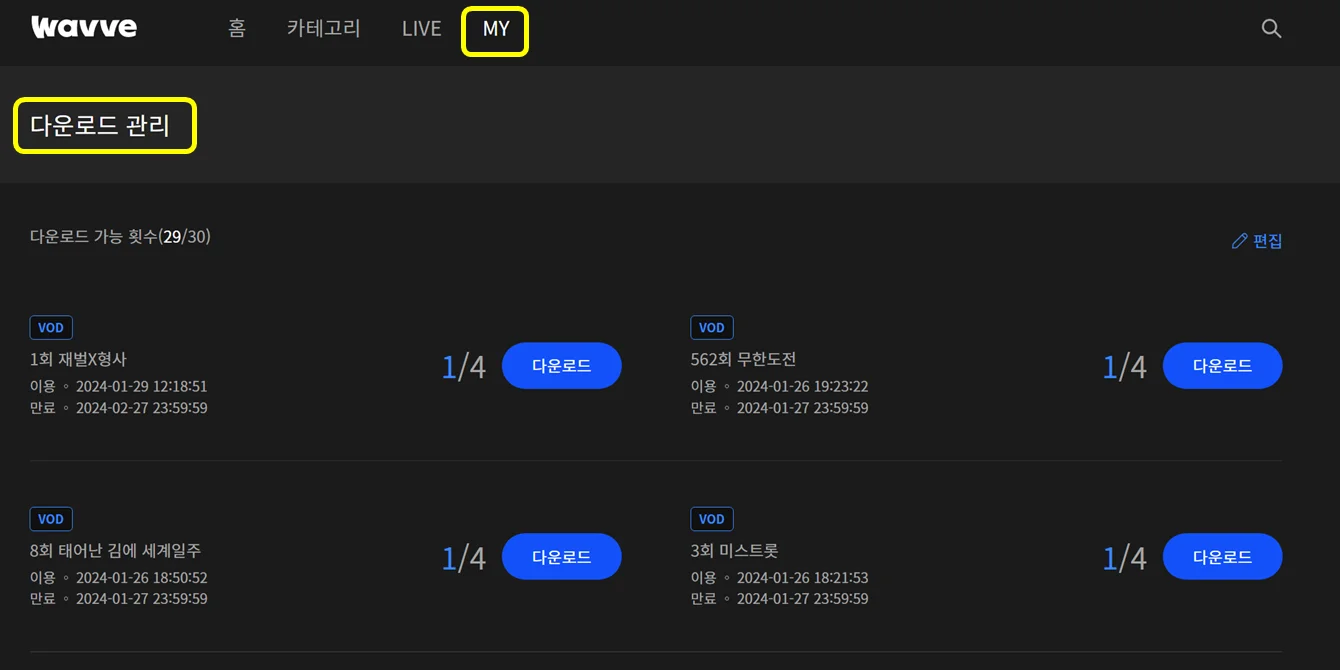Screen dimensions: 1340x670
Task: Go to the 홈 tab
Action: point(236,29)
